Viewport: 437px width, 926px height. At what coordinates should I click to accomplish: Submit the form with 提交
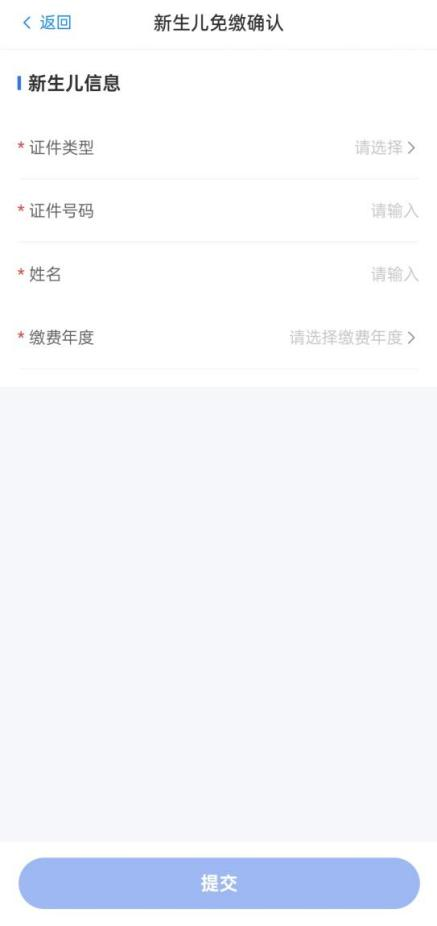point(219,883)
